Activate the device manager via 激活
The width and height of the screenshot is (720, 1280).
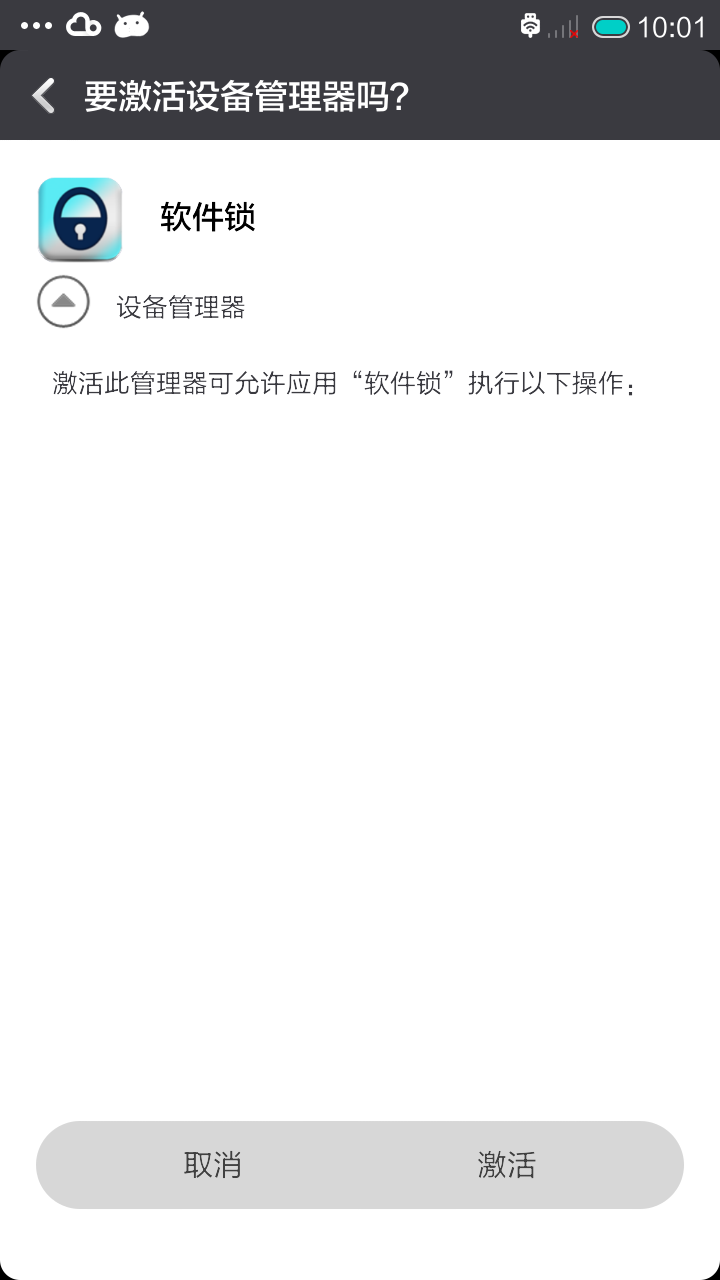[507, 1164]
